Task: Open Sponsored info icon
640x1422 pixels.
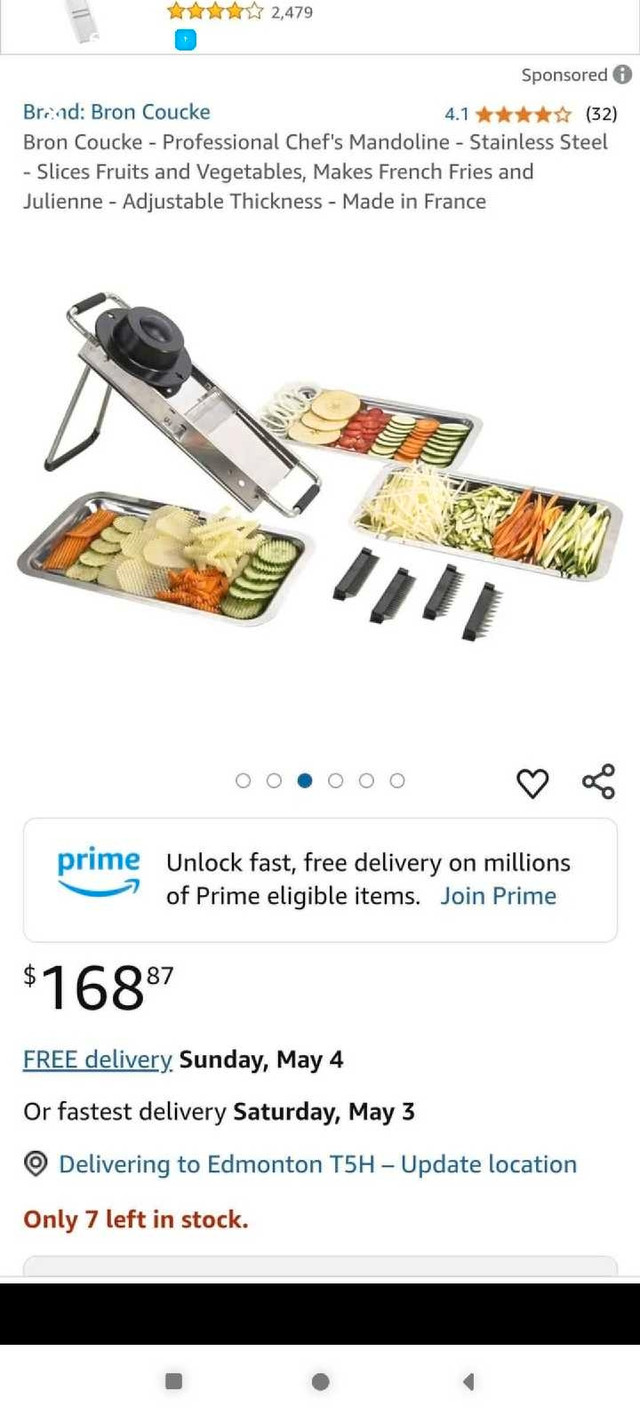Action: pos(622,75)
